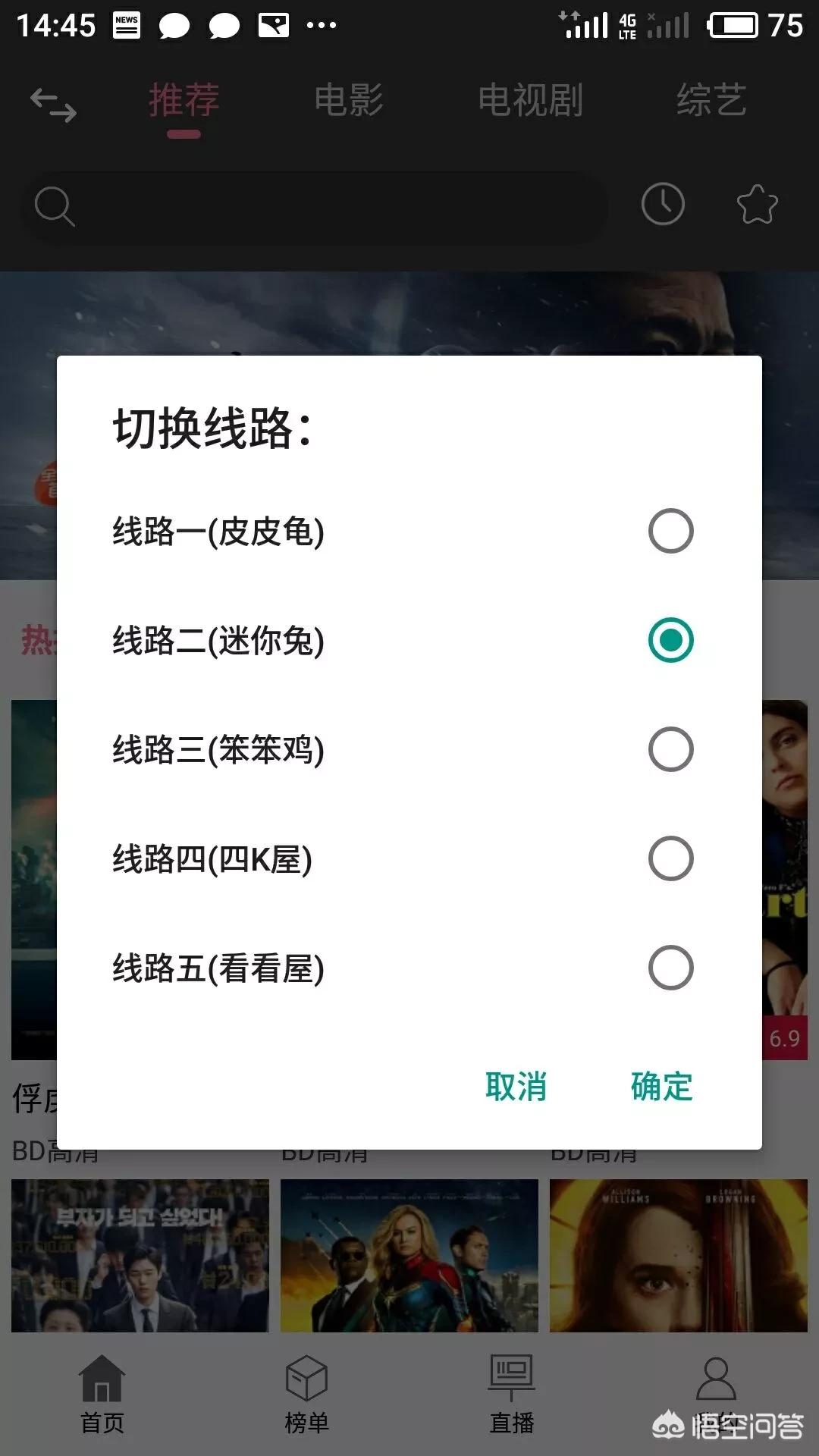Pick 线路四(四K屋) option
The width and height of the screenshot is (819, 1456).
[x=670, y=858]
